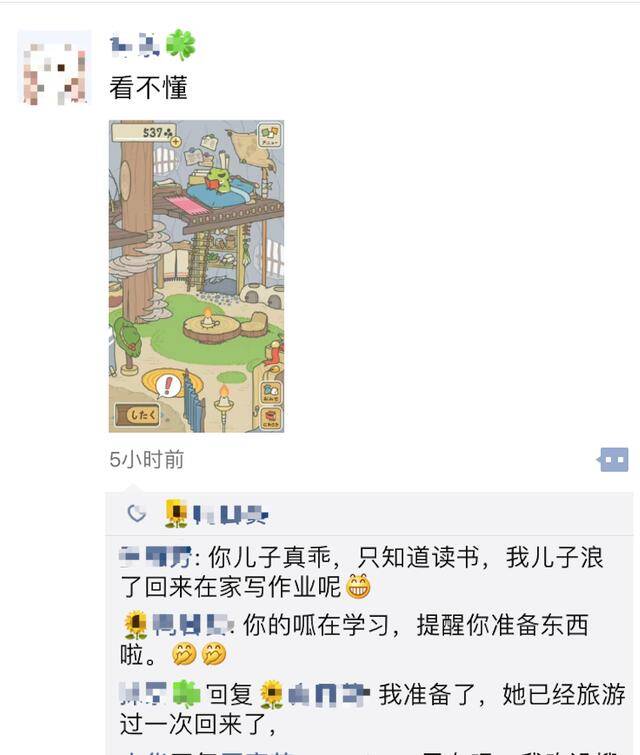
Task: Open the frog game screenshot in the post
Action: tap(196, 276)
